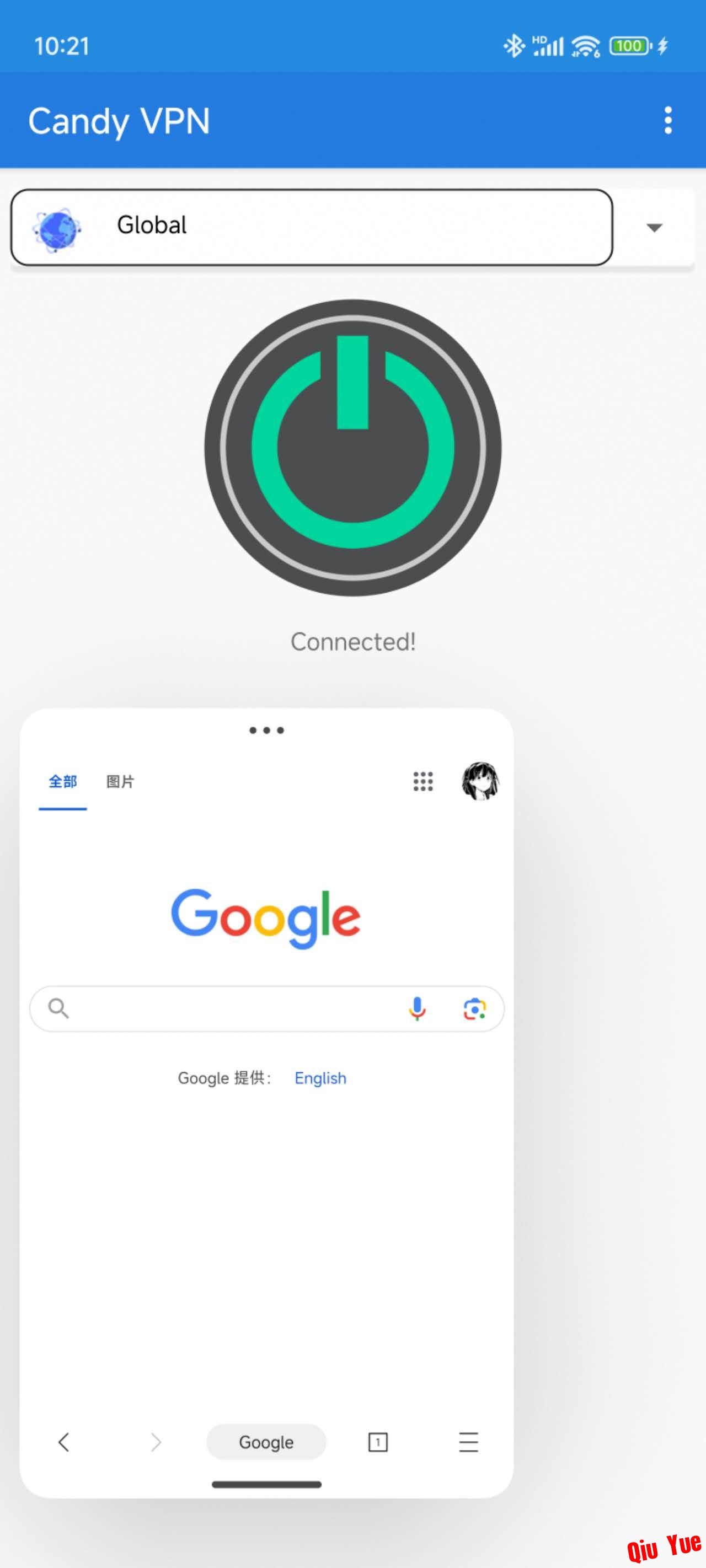Open the Candy VPN overflow menu

coord(667,121)
